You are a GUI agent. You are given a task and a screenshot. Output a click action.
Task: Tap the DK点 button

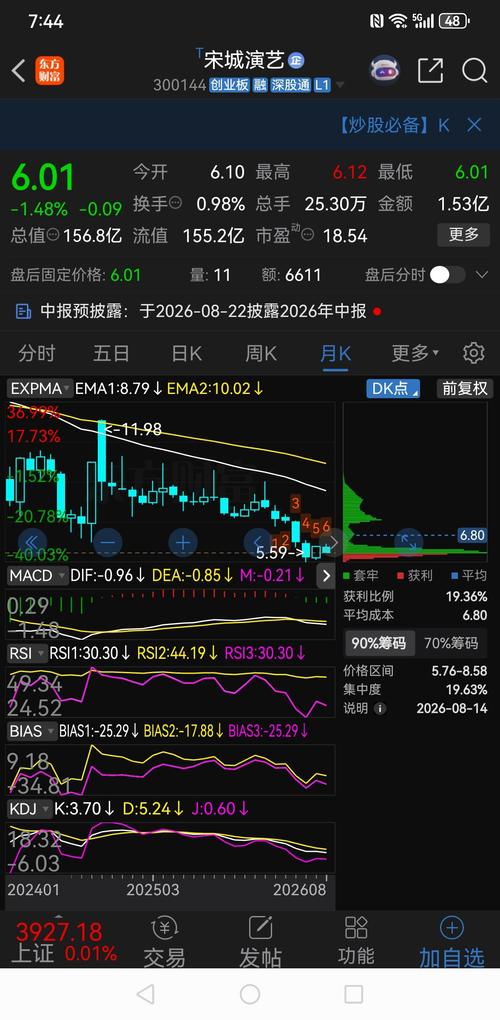point(393,389)
